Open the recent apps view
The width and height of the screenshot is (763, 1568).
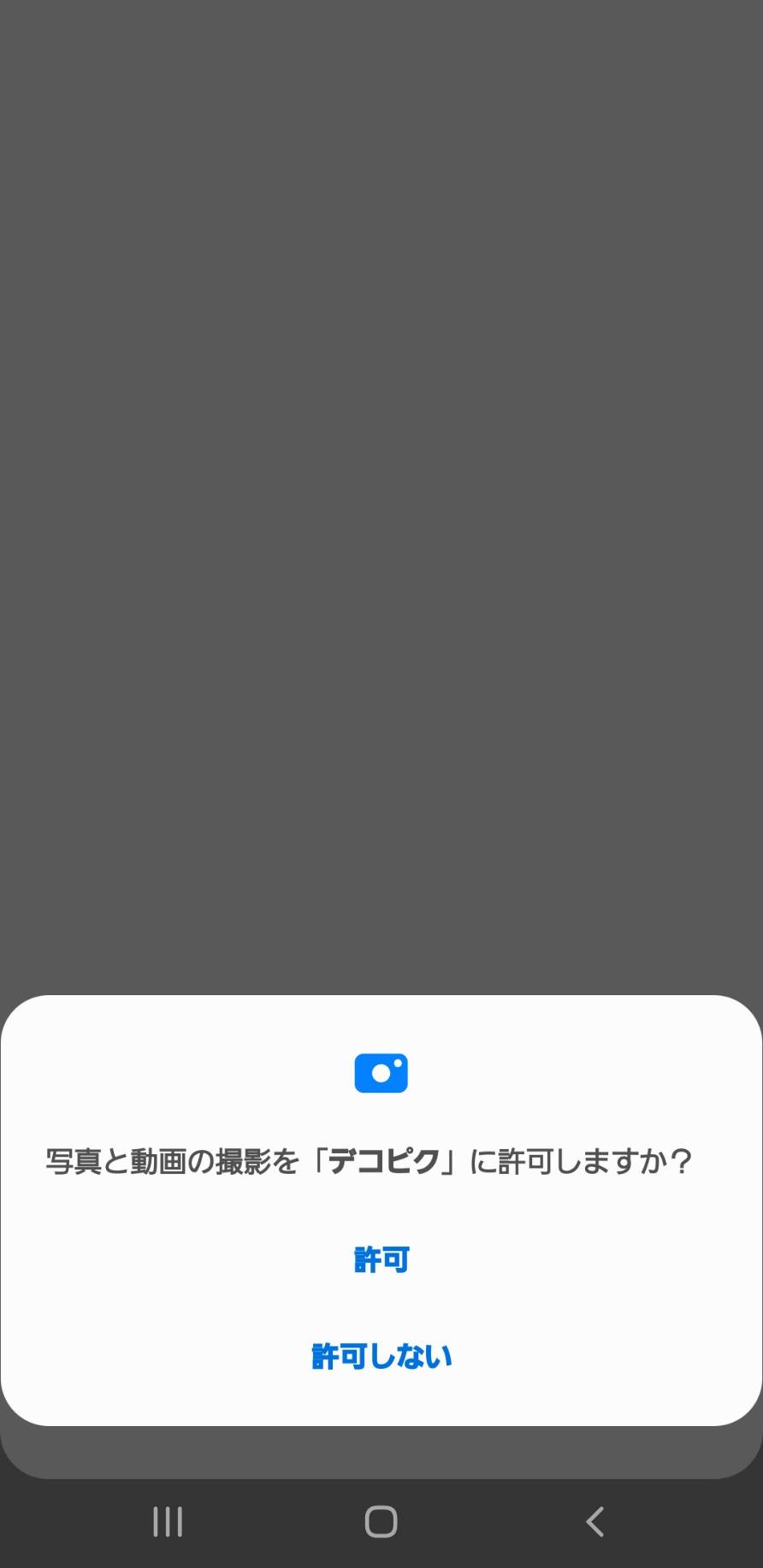tap(168, 1521)
